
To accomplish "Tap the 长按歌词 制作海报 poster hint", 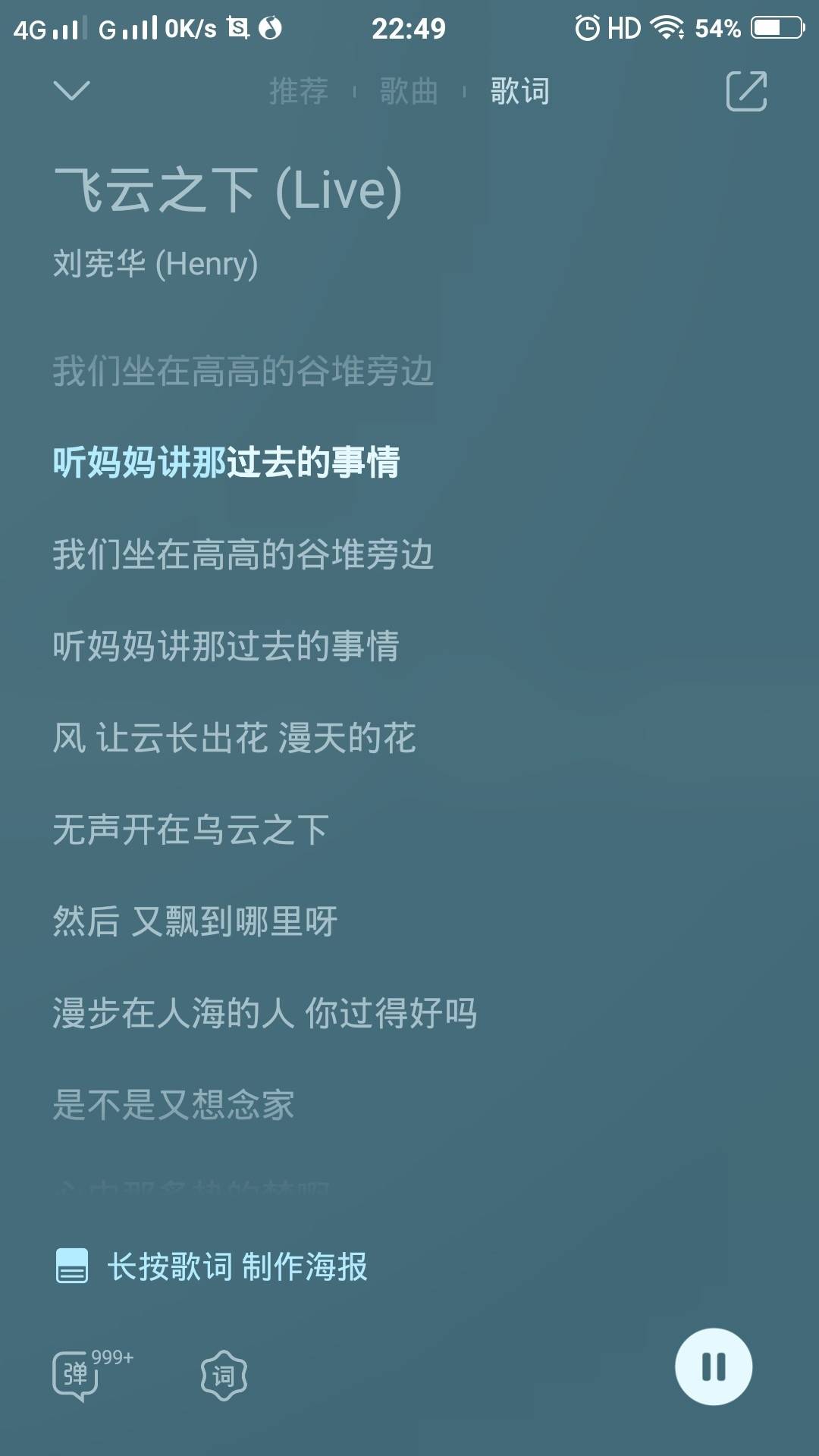I will (212, 1266).
